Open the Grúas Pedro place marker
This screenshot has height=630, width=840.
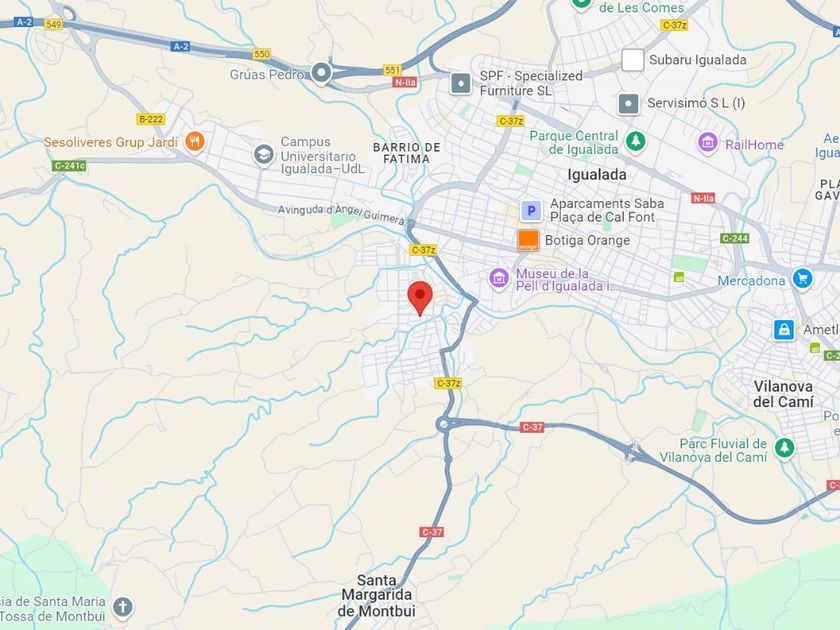tap(321, 73)
